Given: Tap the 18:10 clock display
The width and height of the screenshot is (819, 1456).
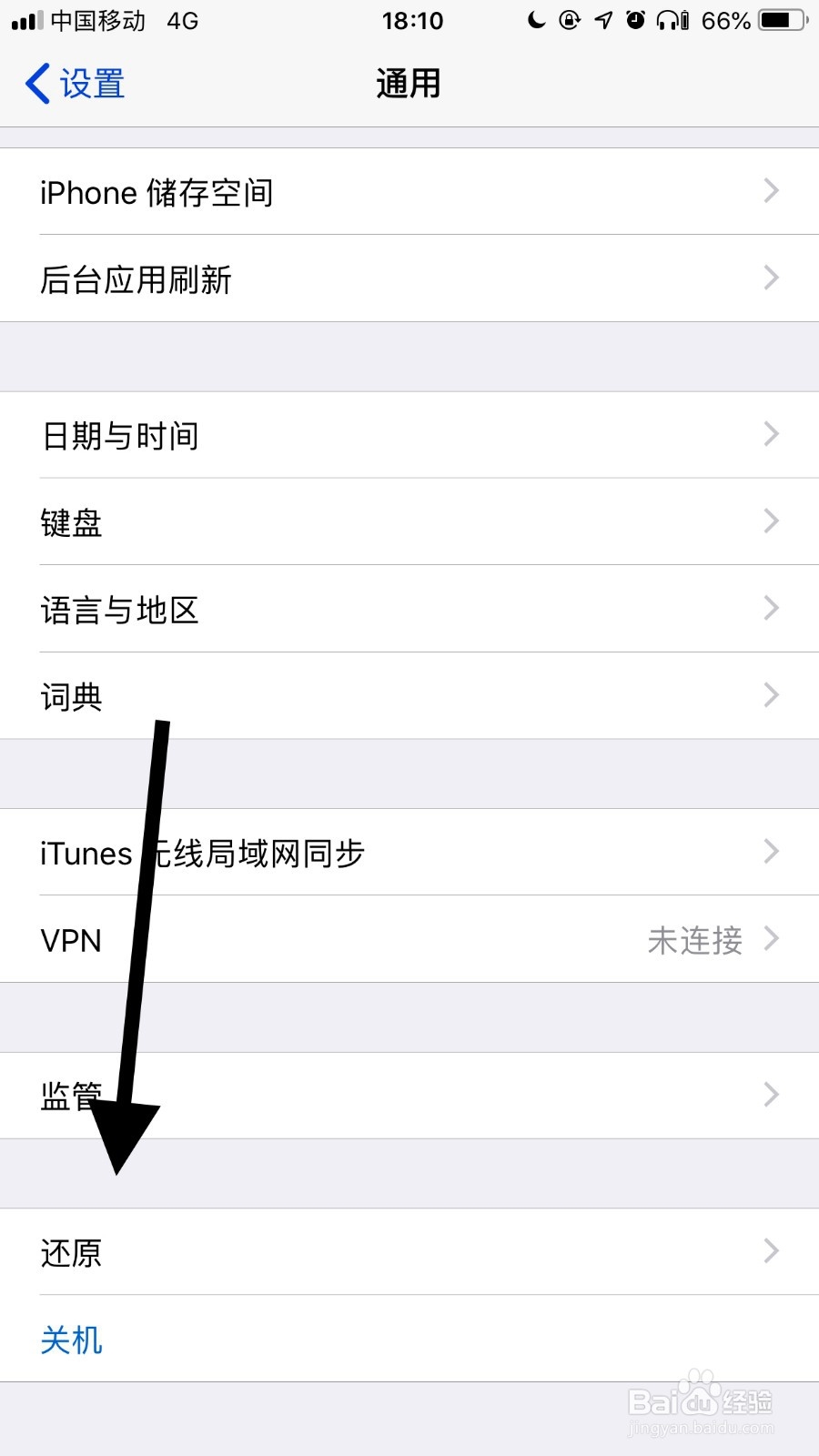Looking at the screenshot, I should point(411,20).
